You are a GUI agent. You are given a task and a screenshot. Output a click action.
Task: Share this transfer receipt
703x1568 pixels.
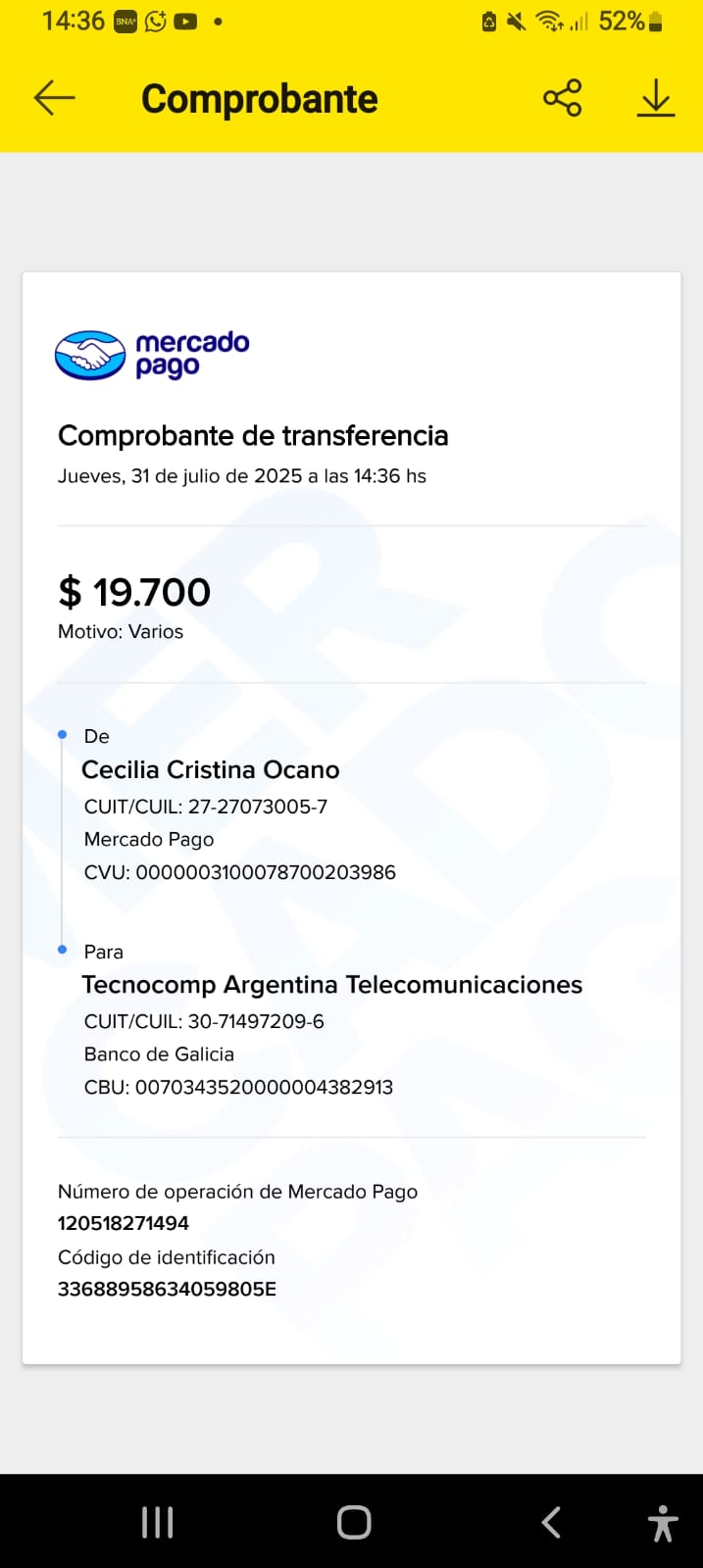562,98
